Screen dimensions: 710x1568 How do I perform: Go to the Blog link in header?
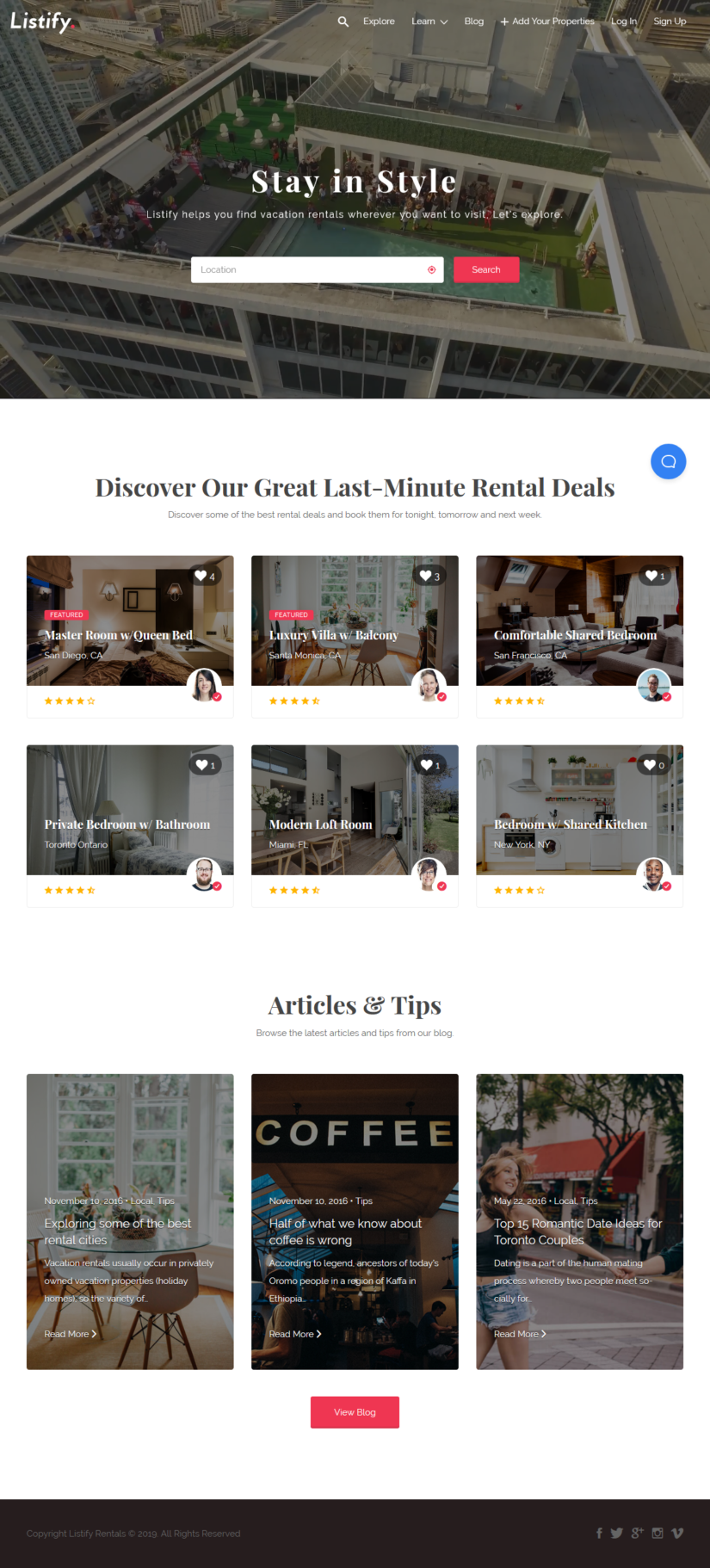[473, 22]
